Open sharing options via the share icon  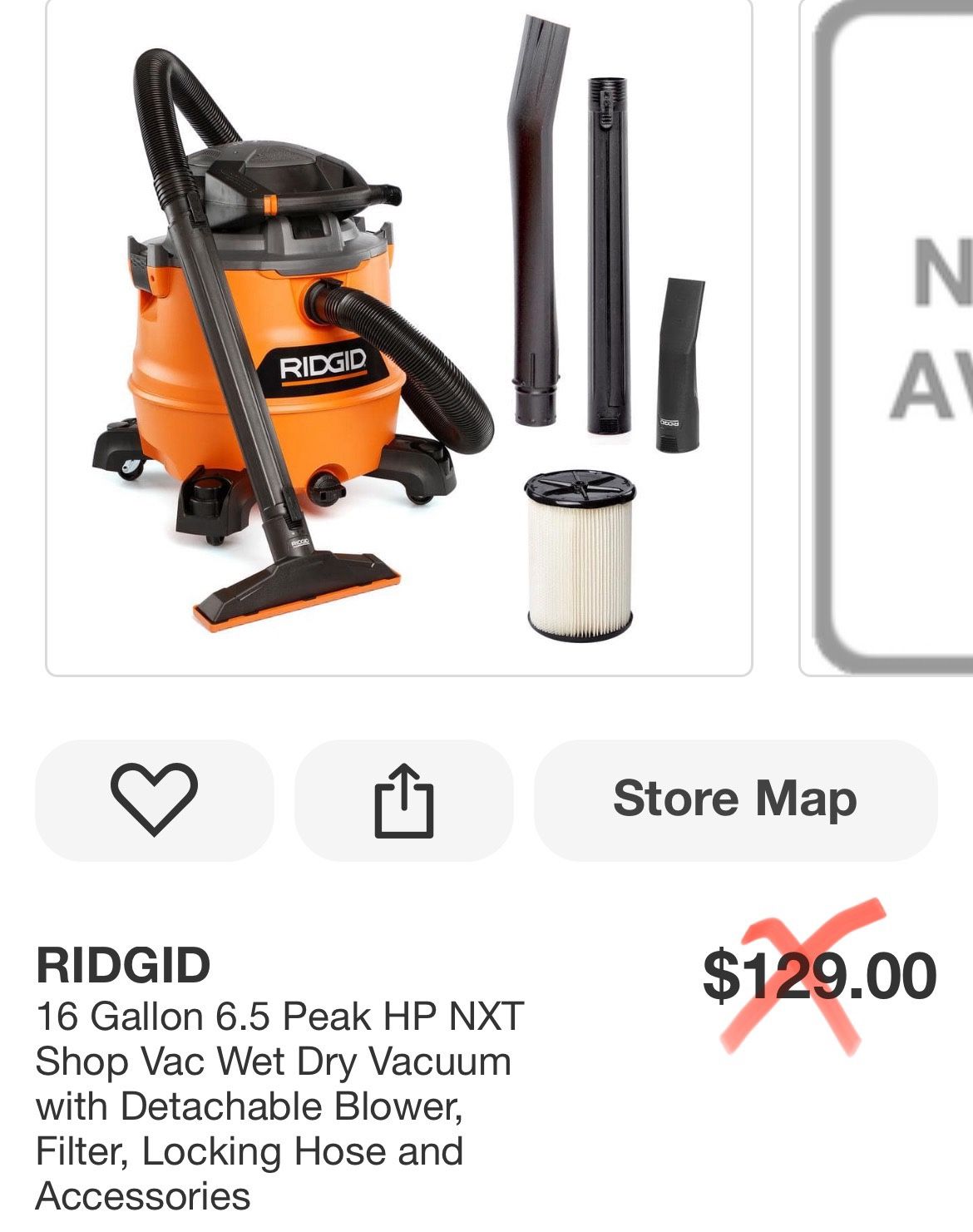407,801
